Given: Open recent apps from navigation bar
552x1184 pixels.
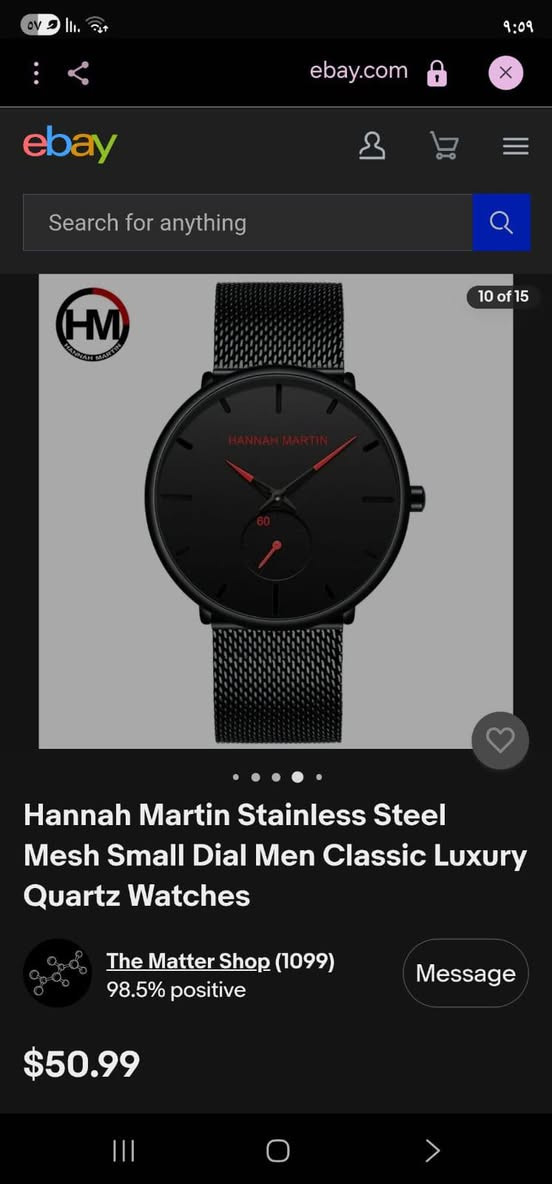Looking at the screenshot, I should (123, 1151).
